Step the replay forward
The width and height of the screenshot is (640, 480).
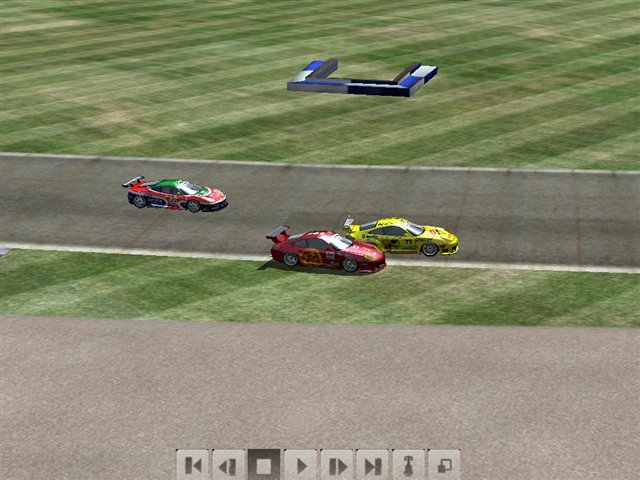[x=336, y=465]
